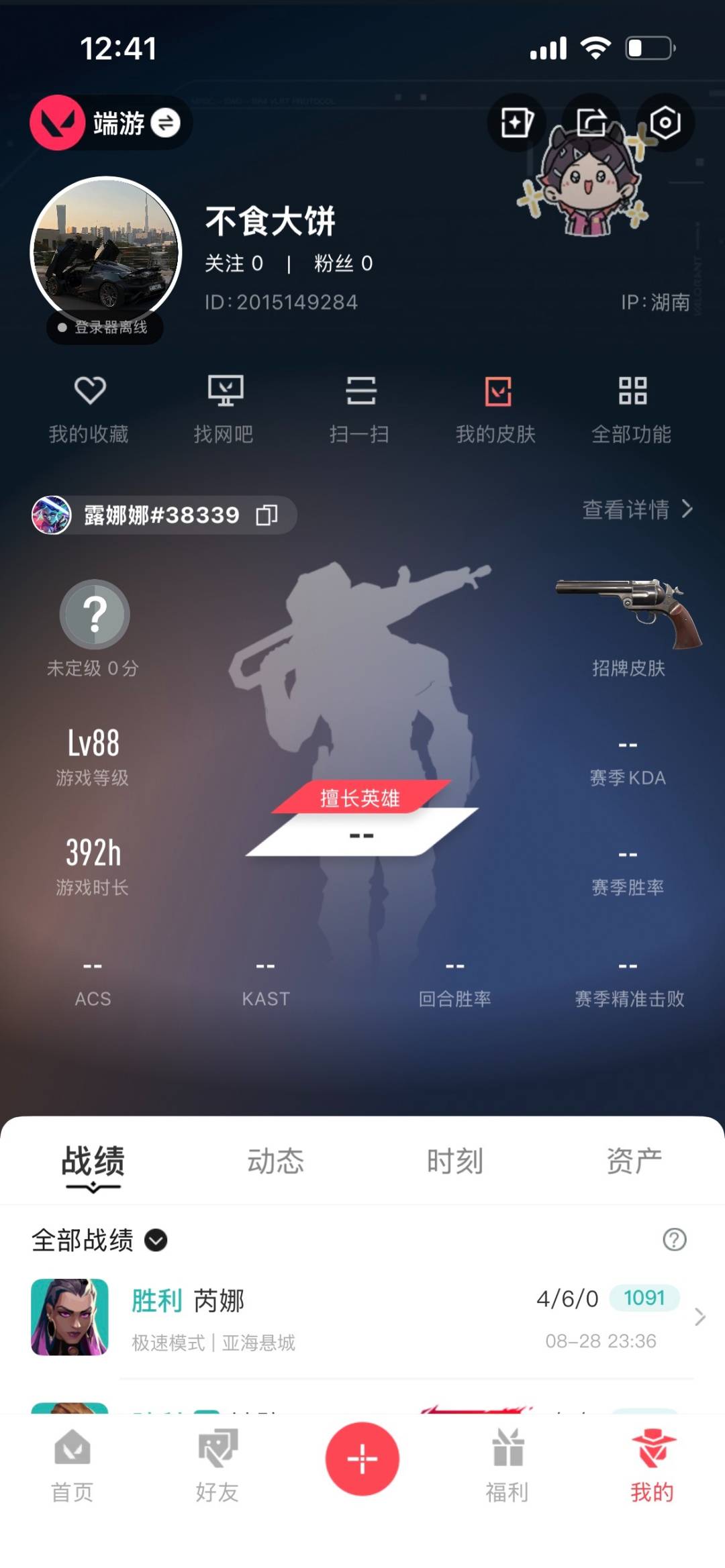Tap the share icon at top
Screen dimensions: 725x1568
(591, 123)
